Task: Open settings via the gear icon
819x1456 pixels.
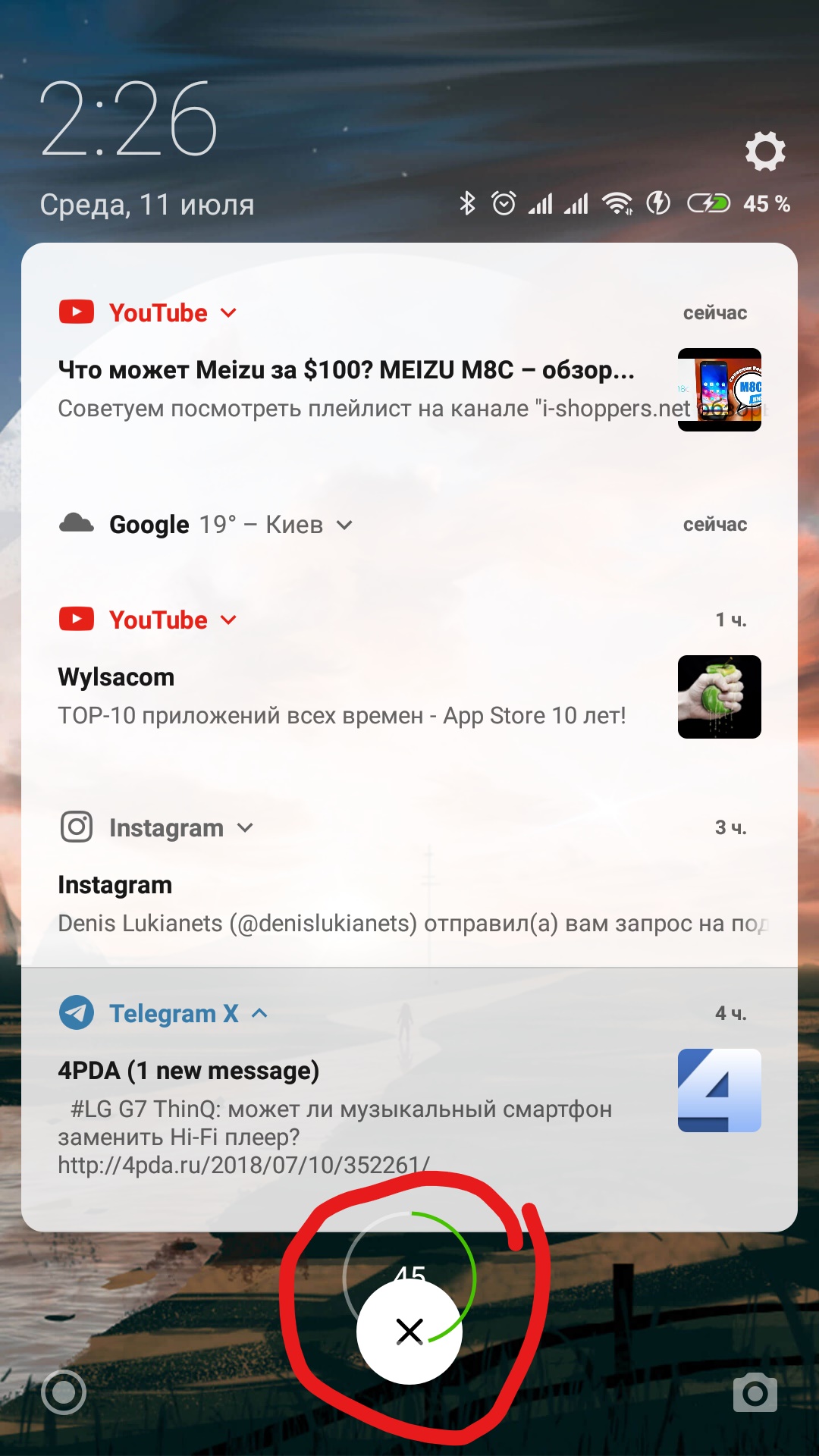Action: point(765,151)
